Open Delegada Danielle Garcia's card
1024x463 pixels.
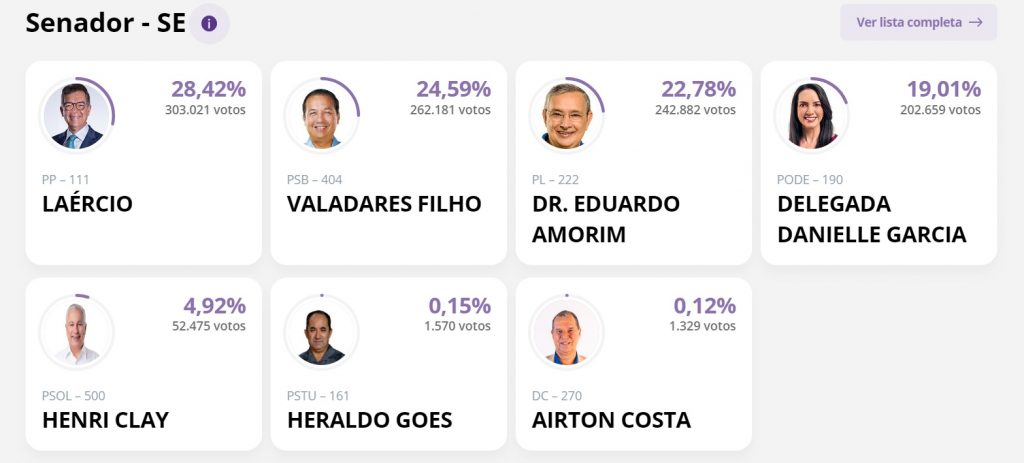click(878, 163)
